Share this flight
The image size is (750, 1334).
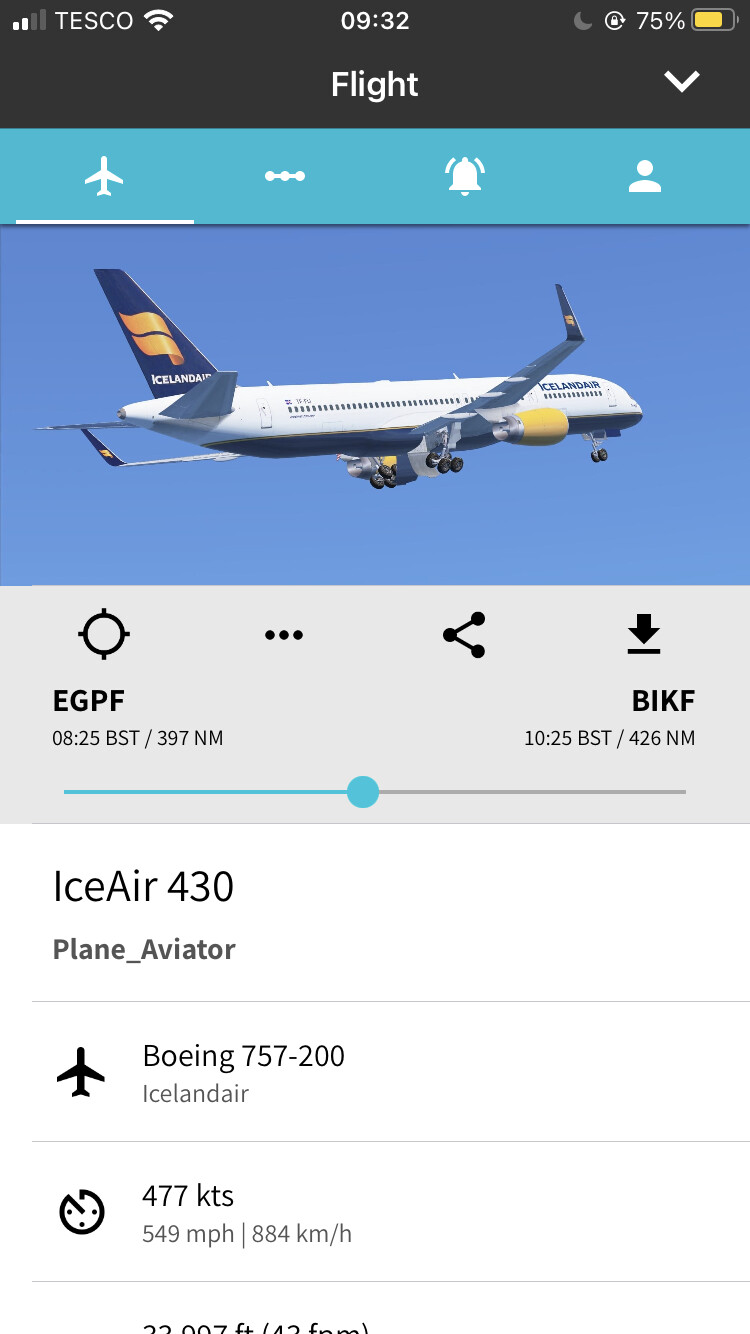464,634
